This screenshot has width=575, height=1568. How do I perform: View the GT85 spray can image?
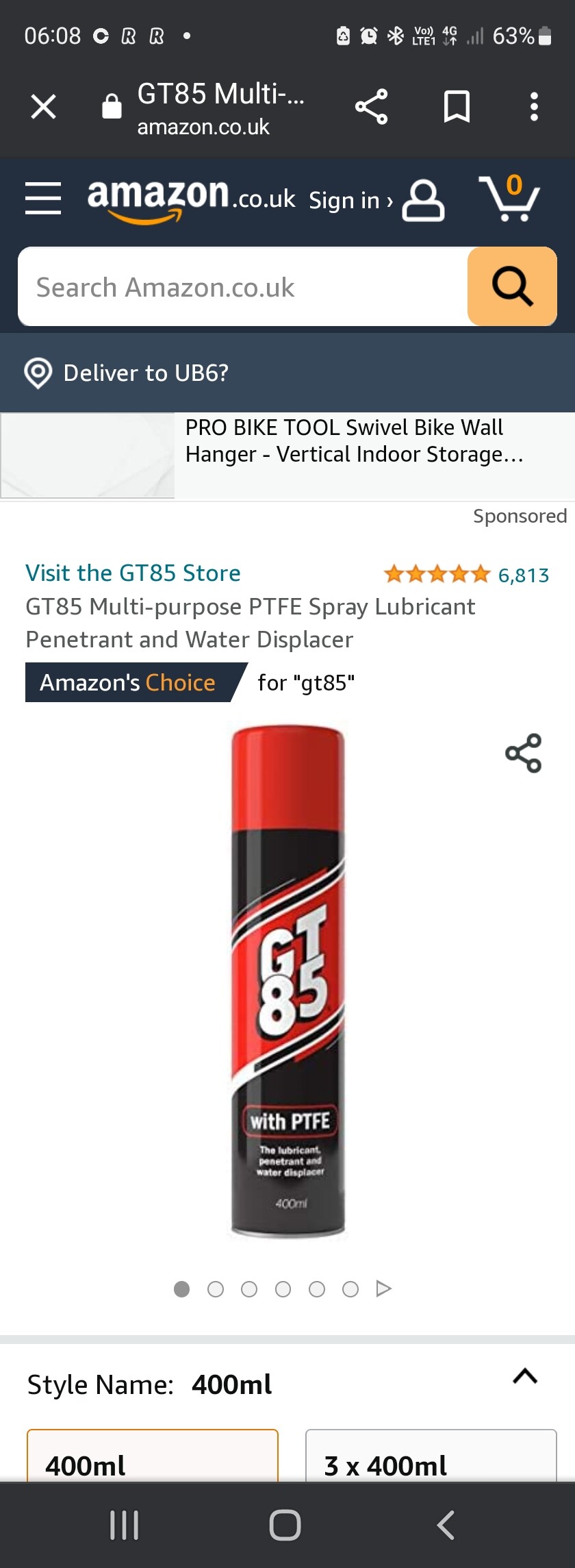point(288,980)
